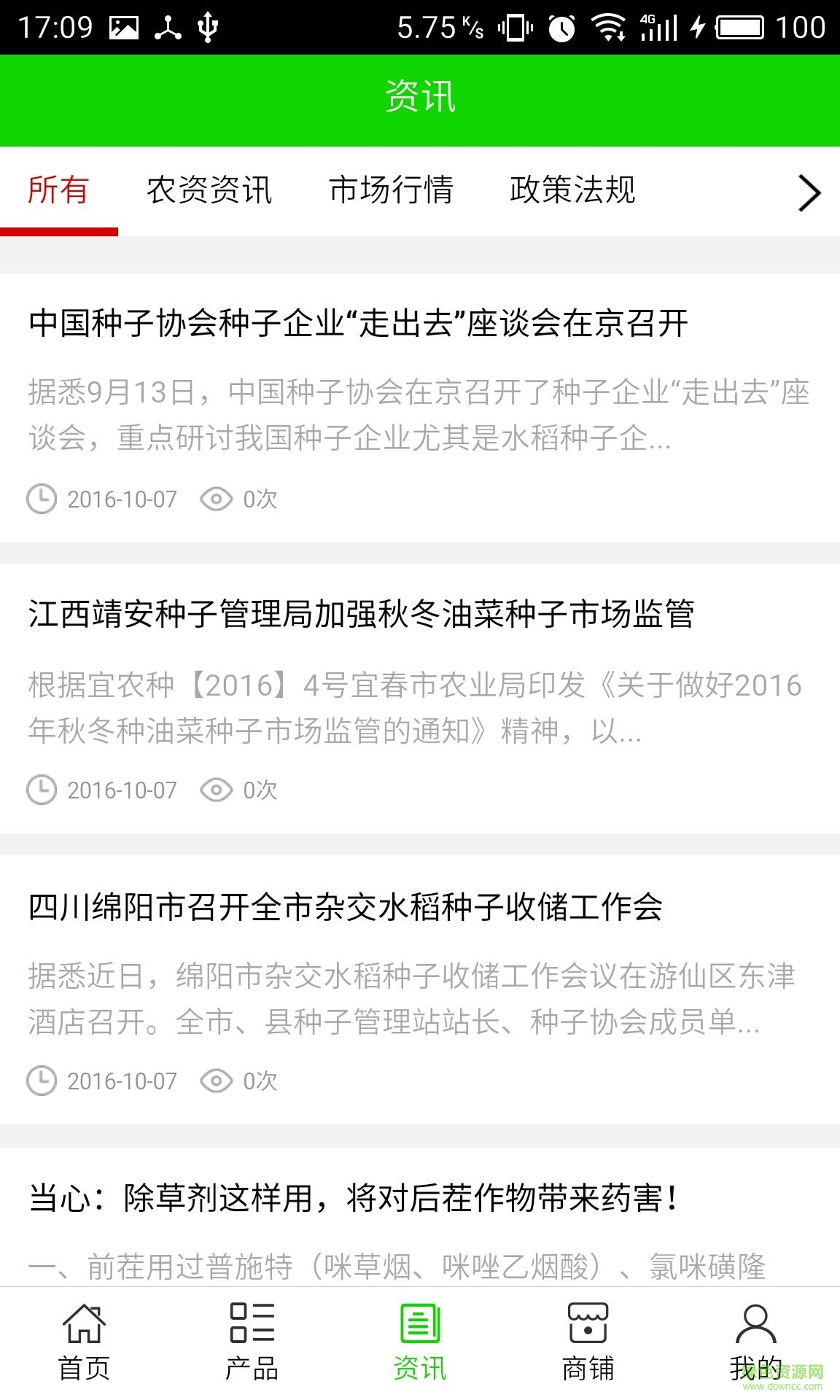Go to the 我的 profile tab
840x1400 pixels.
click(755, 1343)
